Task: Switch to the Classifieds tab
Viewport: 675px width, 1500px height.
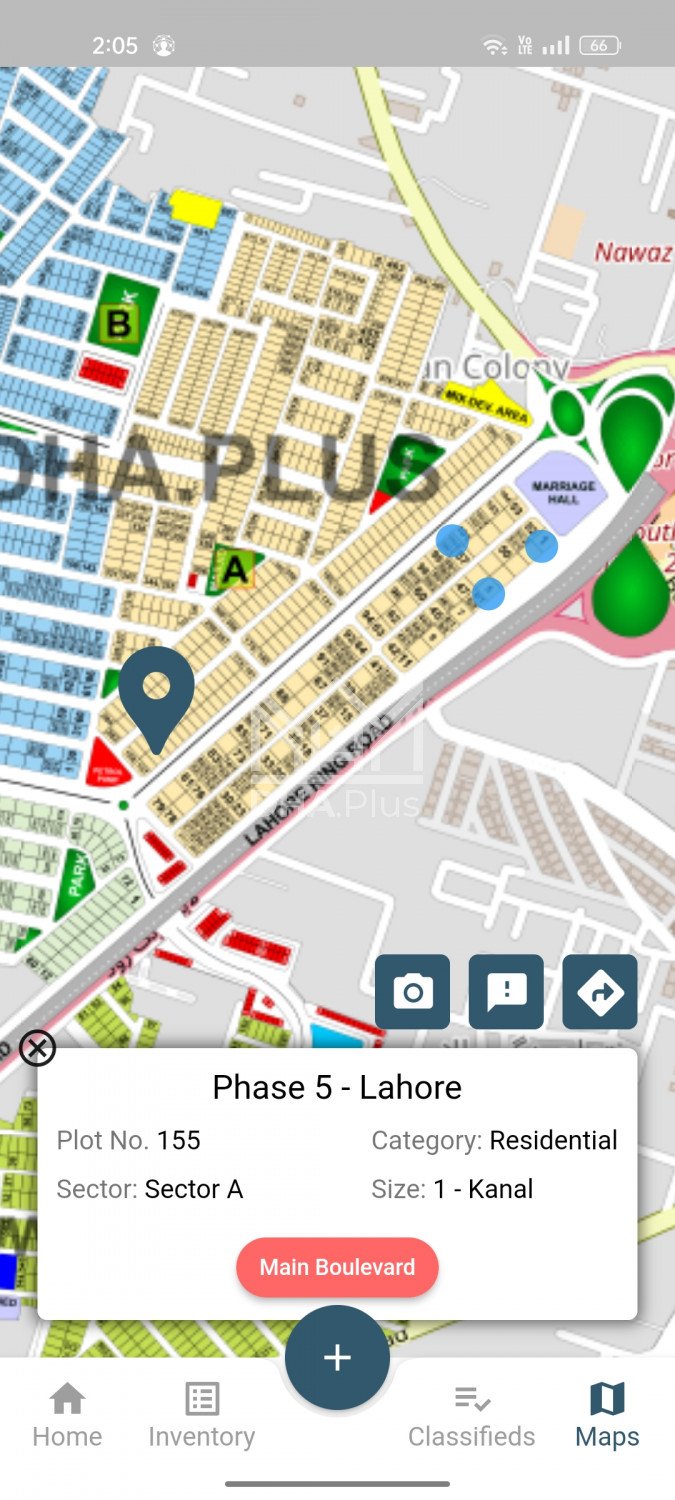Action: (x=471, y=1415)
